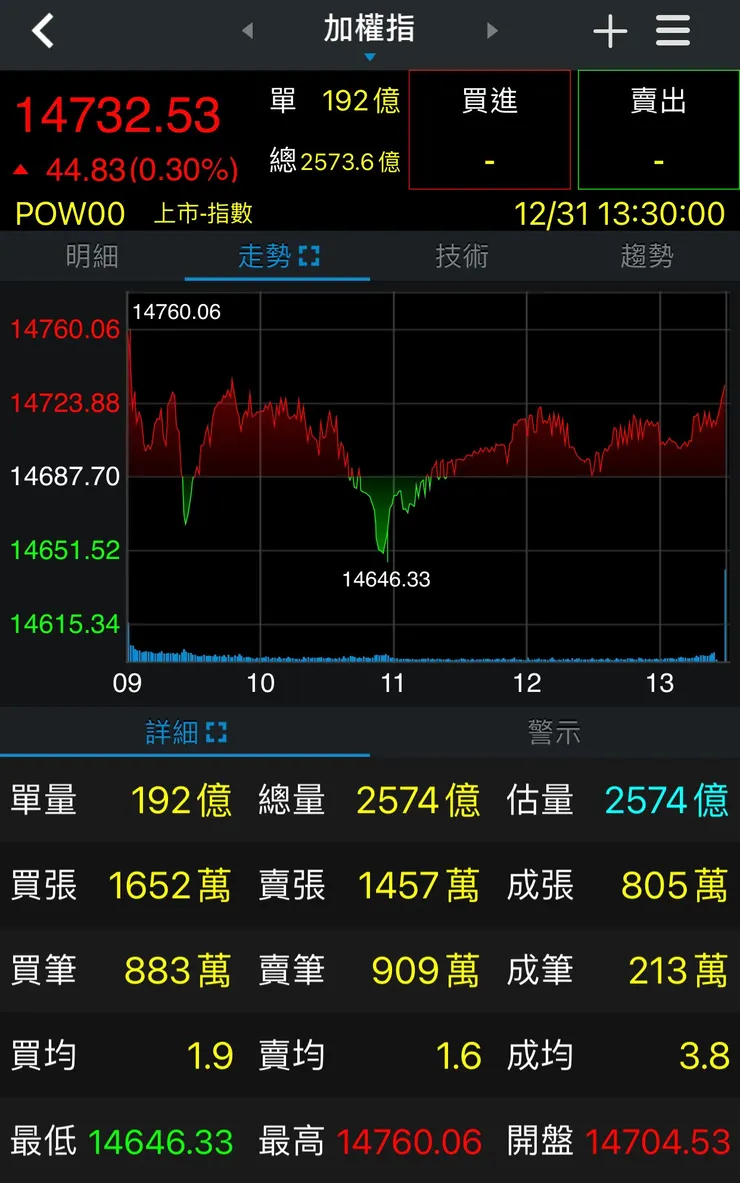The height and width of the screenshot is (1183, 740).
Task: Open the blue dropdown triangle under 加權指
Action: pyautogui.click(x=370, y=57)
